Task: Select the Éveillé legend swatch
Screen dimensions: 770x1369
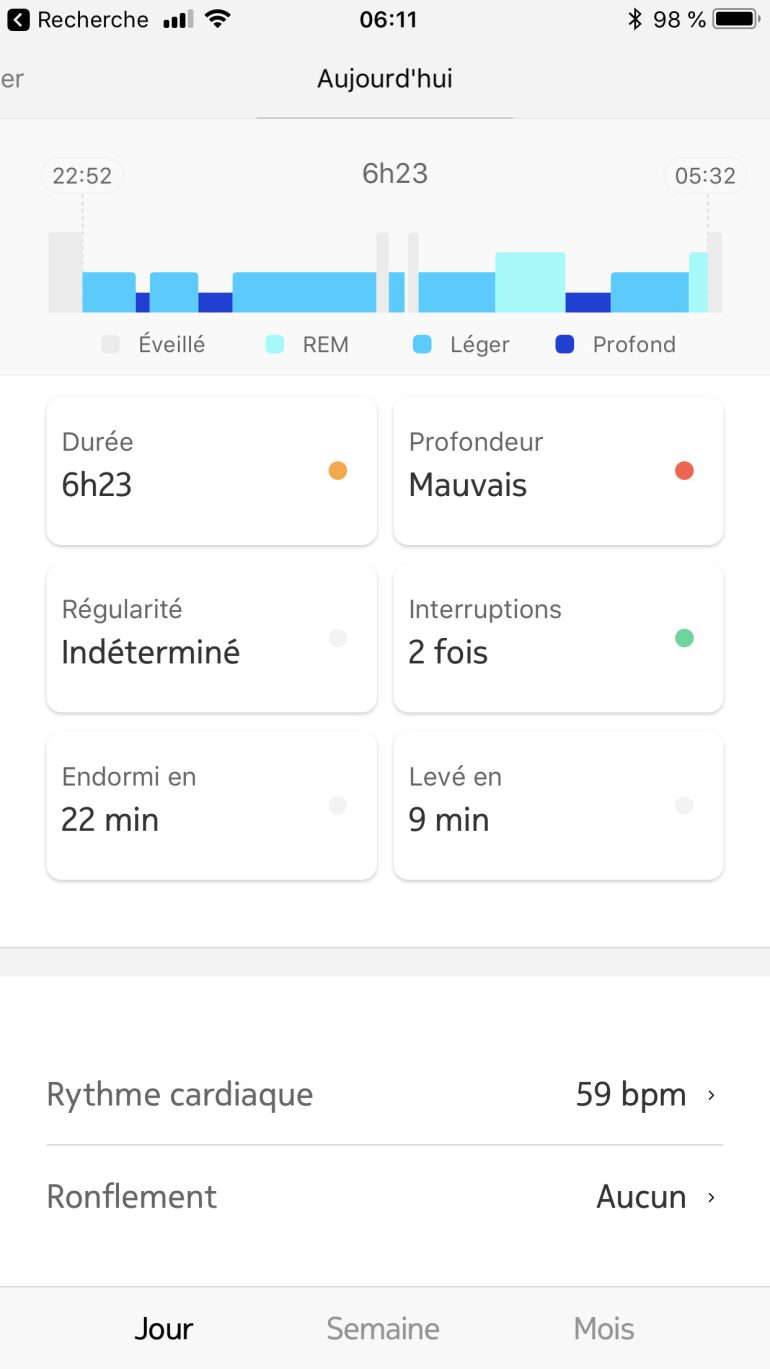Action: pyautogui.click(x=114, y=344)
